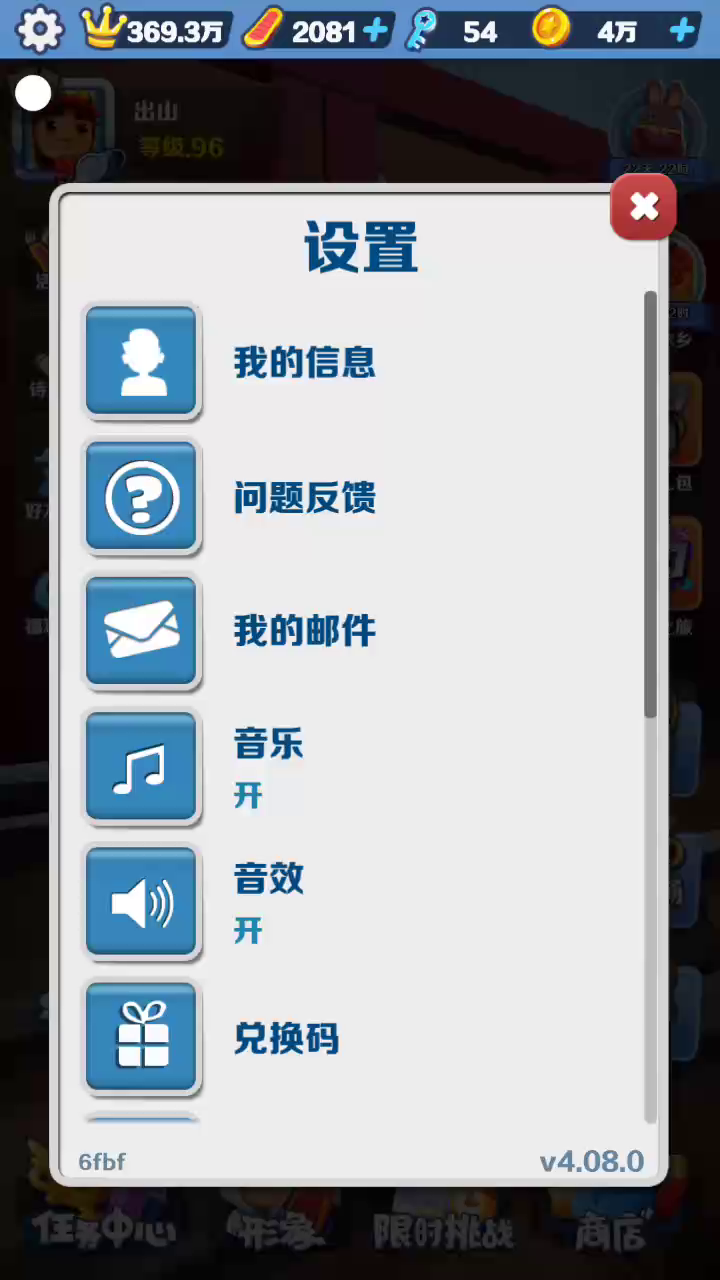Open 兑换码 redeem code entry
The width and height of the screenshot is (720, 1280).
point(141,1037)
